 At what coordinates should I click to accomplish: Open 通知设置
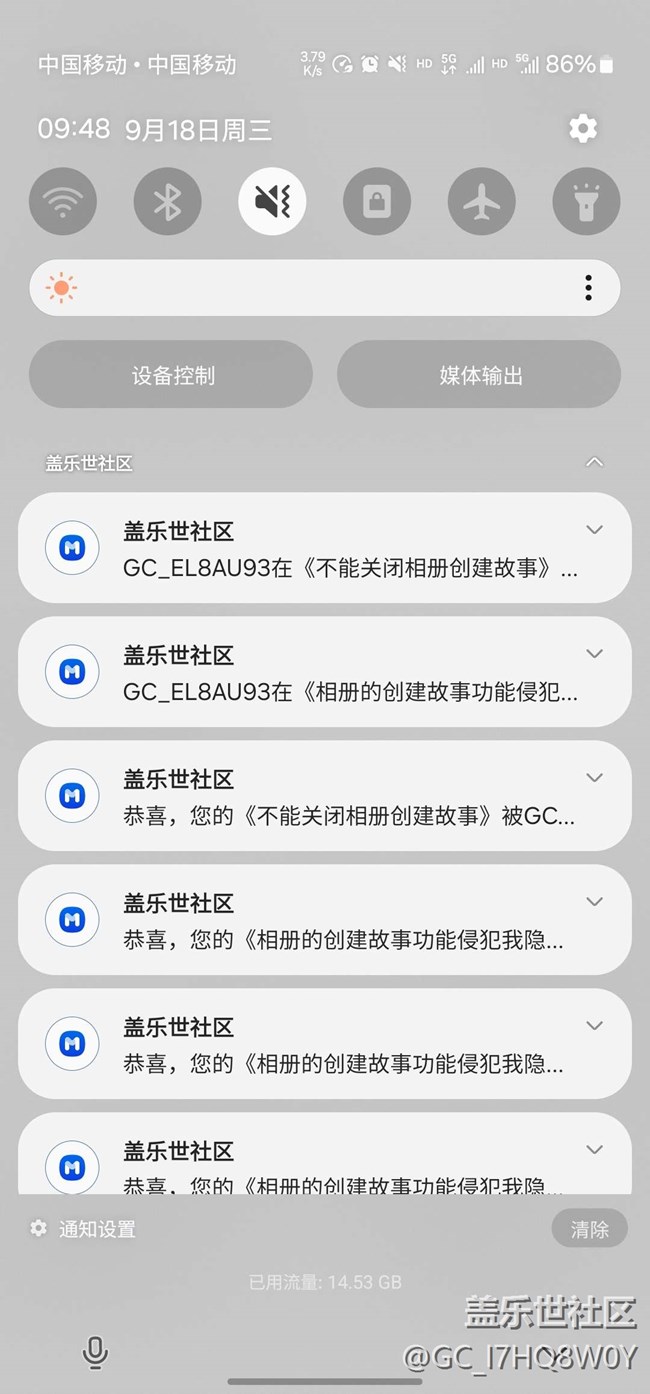click(x=83, y=1229)
